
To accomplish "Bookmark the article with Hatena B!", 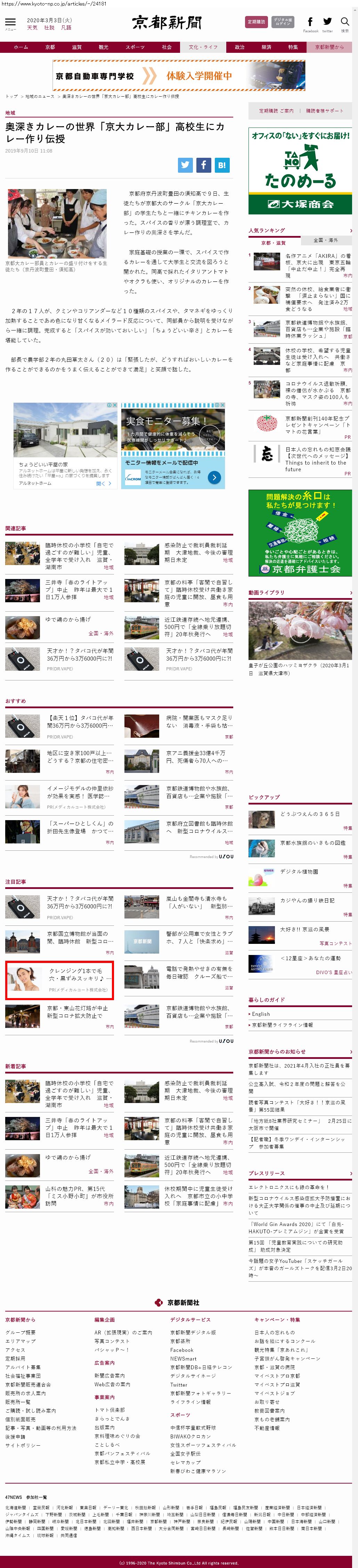I will point(222,164).
